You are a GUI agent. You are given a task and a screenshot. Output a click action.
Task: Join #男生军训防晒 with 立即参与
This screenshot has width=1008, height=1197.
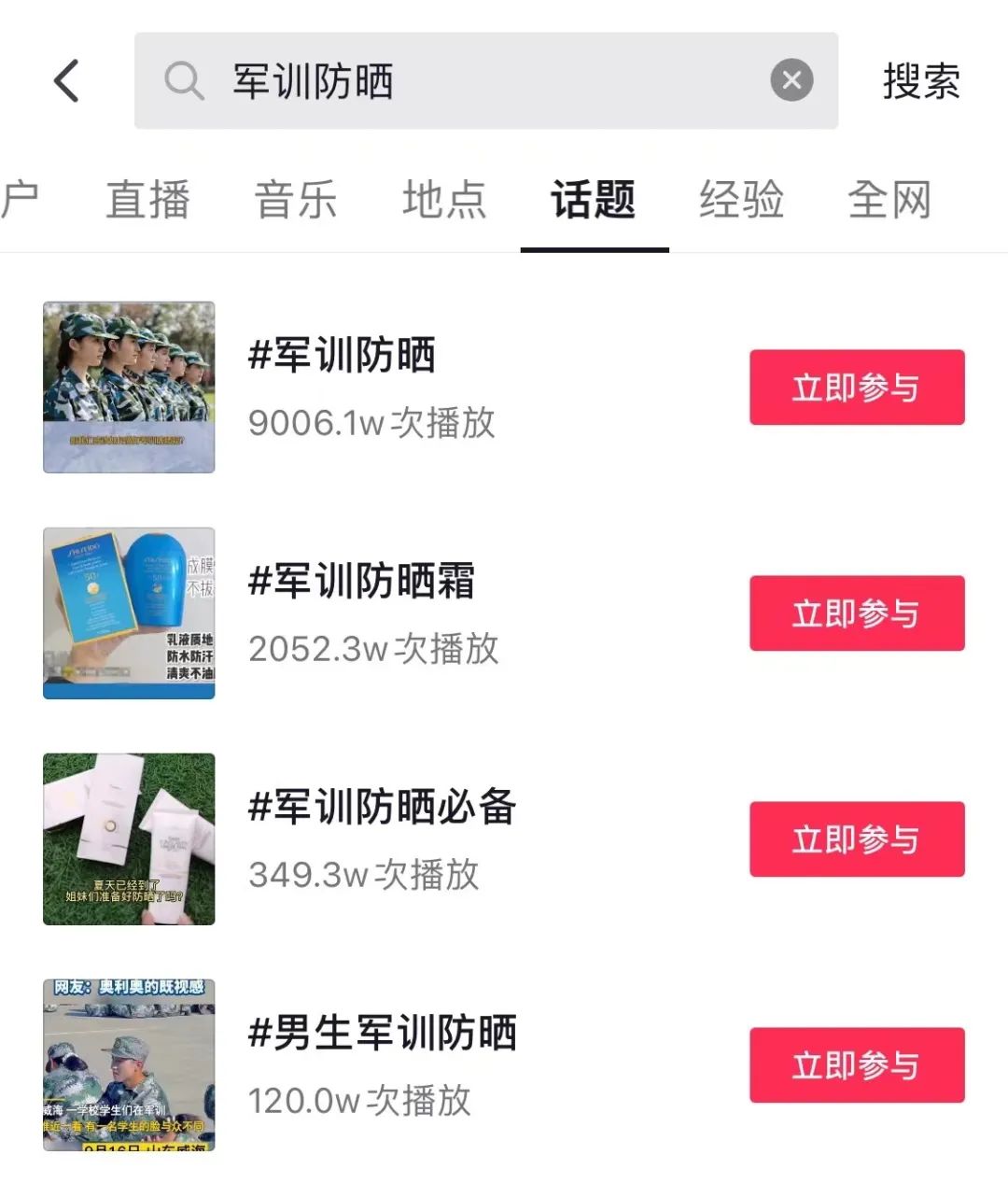[x=857, y=1065]
